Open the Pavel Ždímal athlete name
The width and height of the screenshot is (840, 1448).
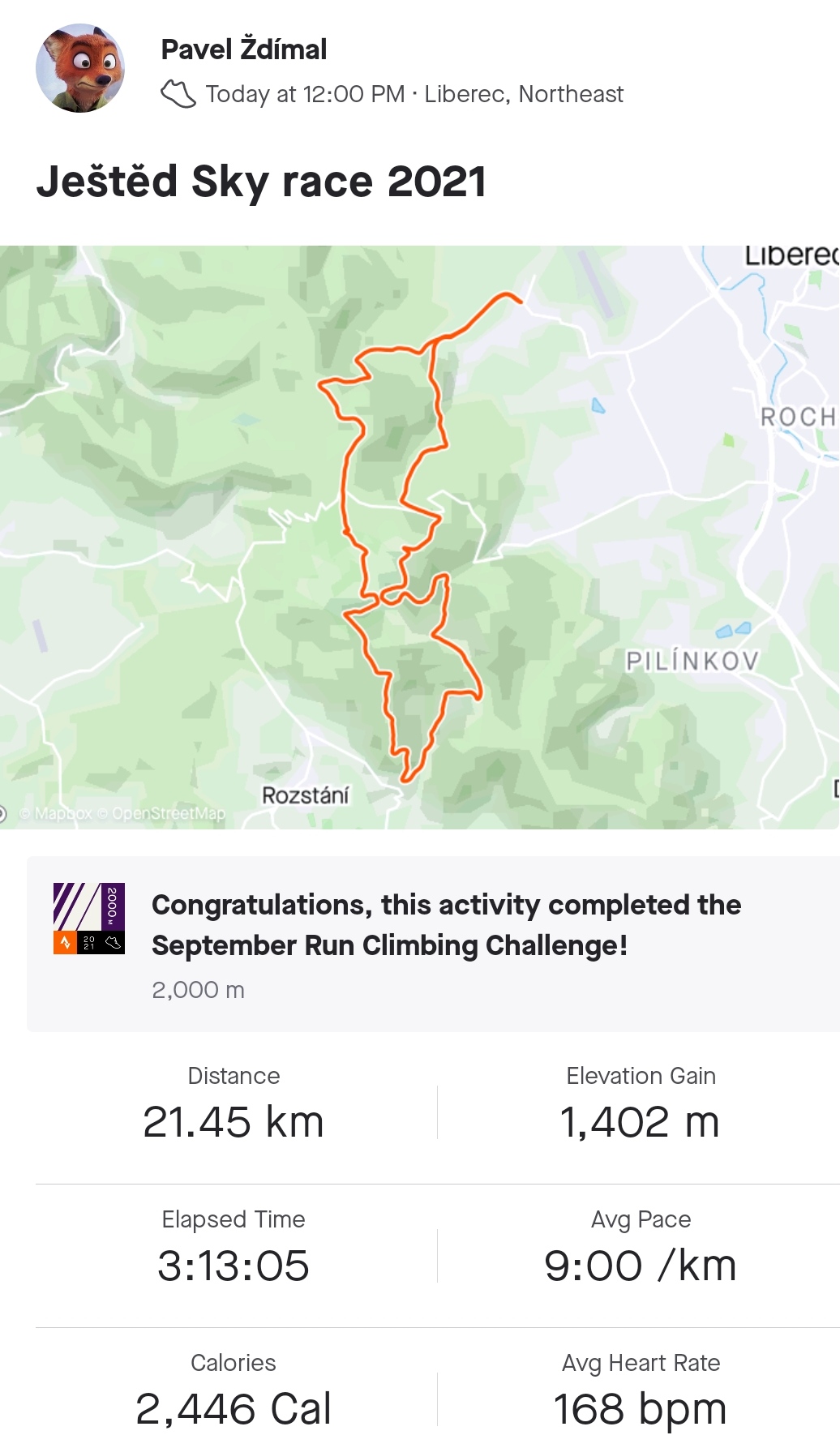point(244,49)
